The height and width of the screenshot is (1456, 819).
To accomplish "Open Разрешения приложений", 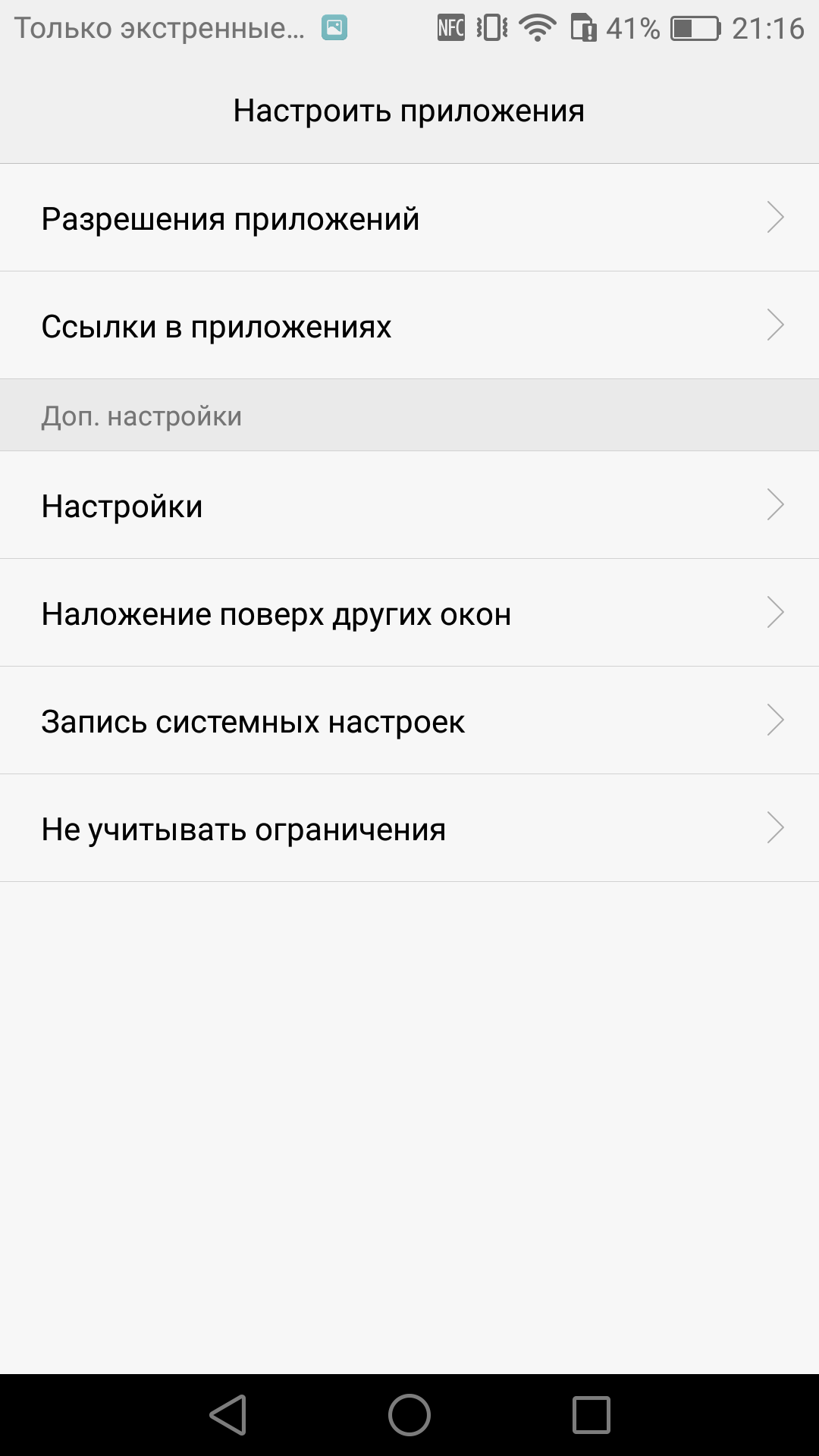I will (x=409, y=218).
